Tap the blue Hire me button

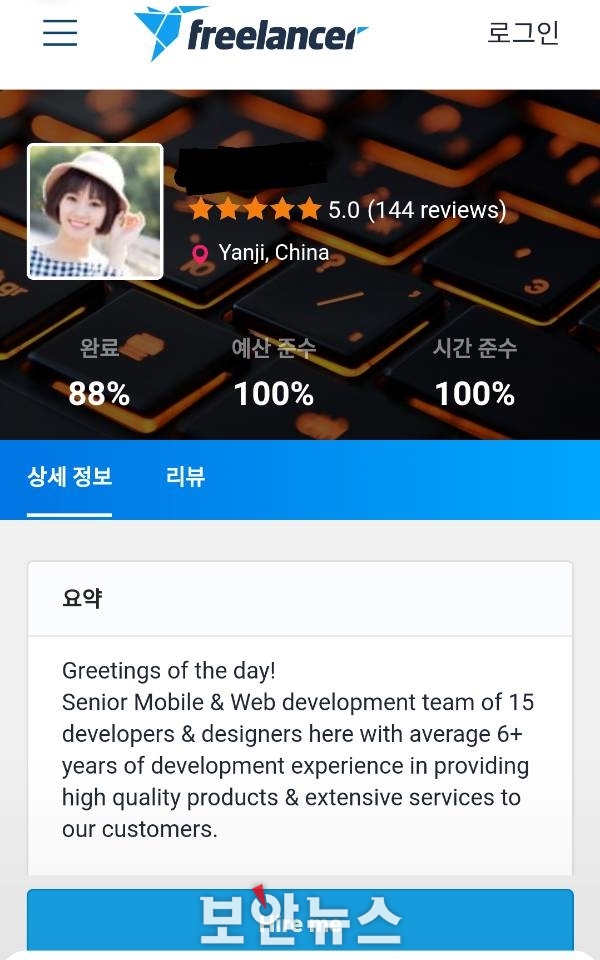coord(300,920)
